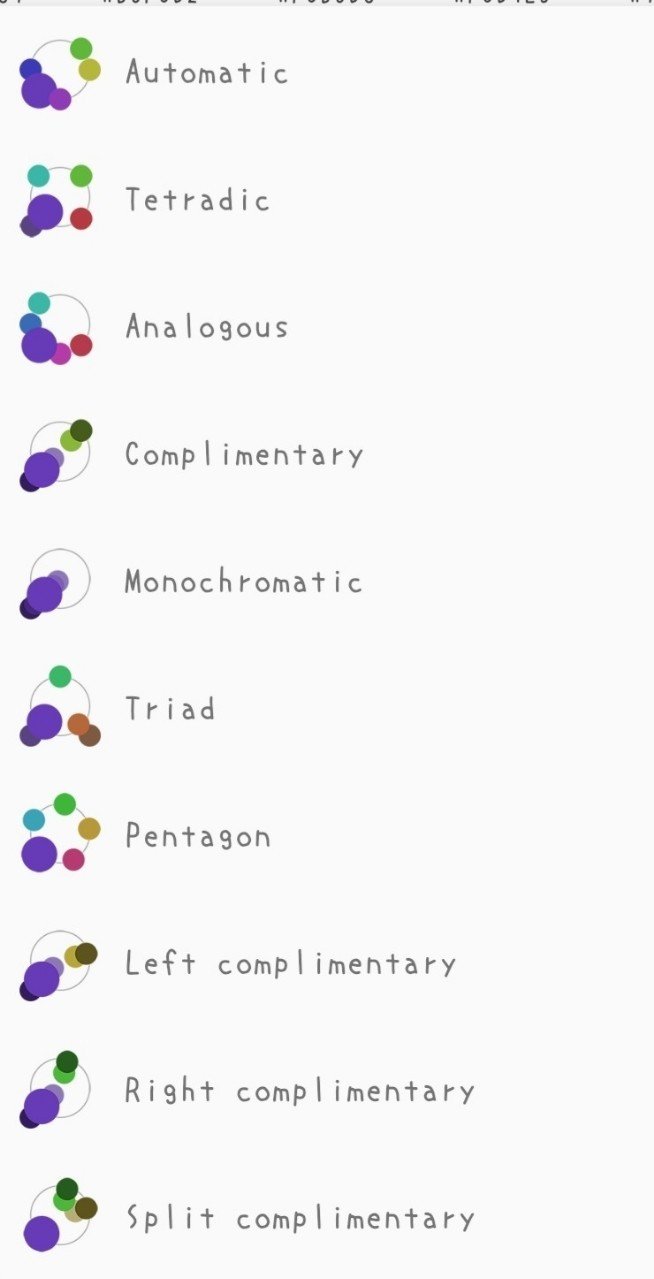Tap the Triad color scheme
Image resolution: width=654 pixels, height=1279 pixels.
pyautogui.click(x=170, y=709)
